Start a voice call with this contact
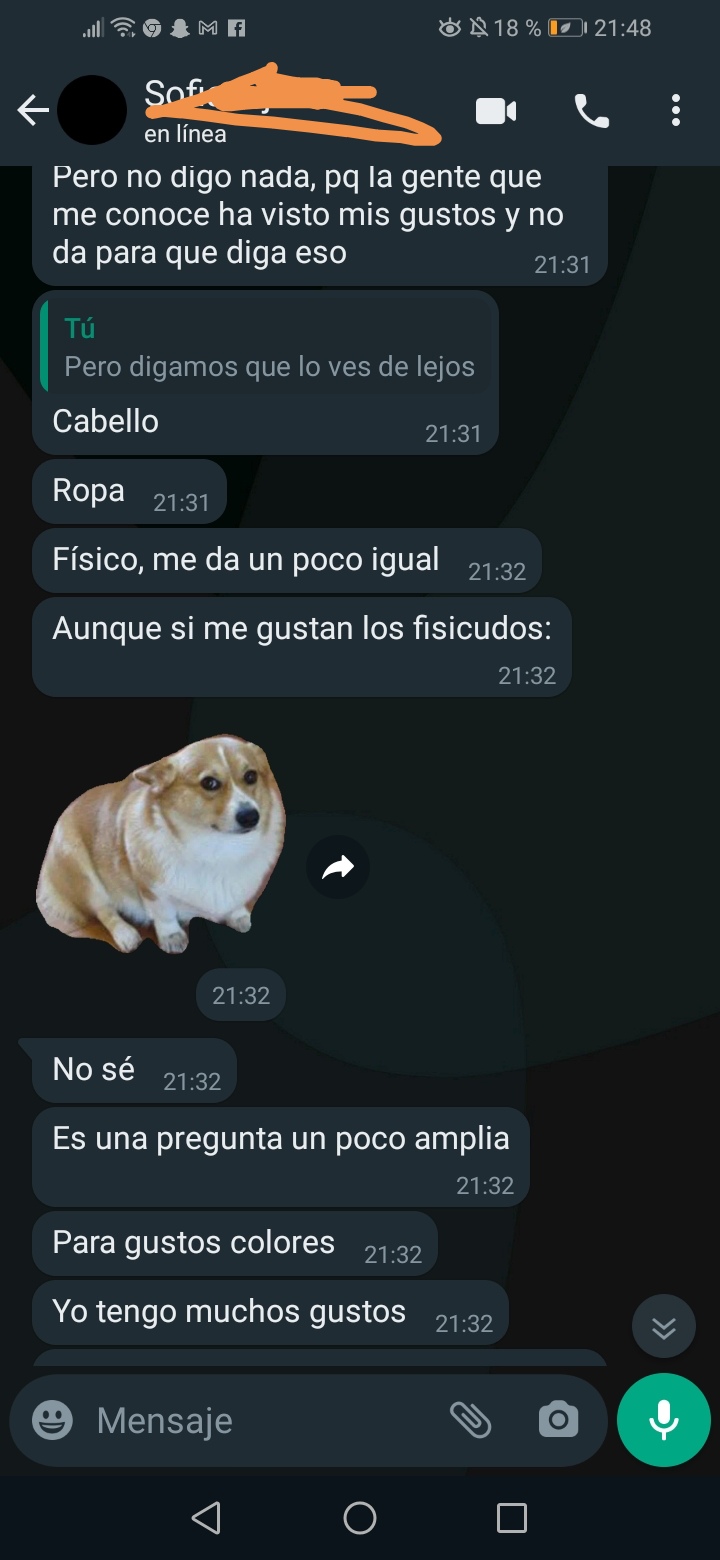 tap(591, 111)
